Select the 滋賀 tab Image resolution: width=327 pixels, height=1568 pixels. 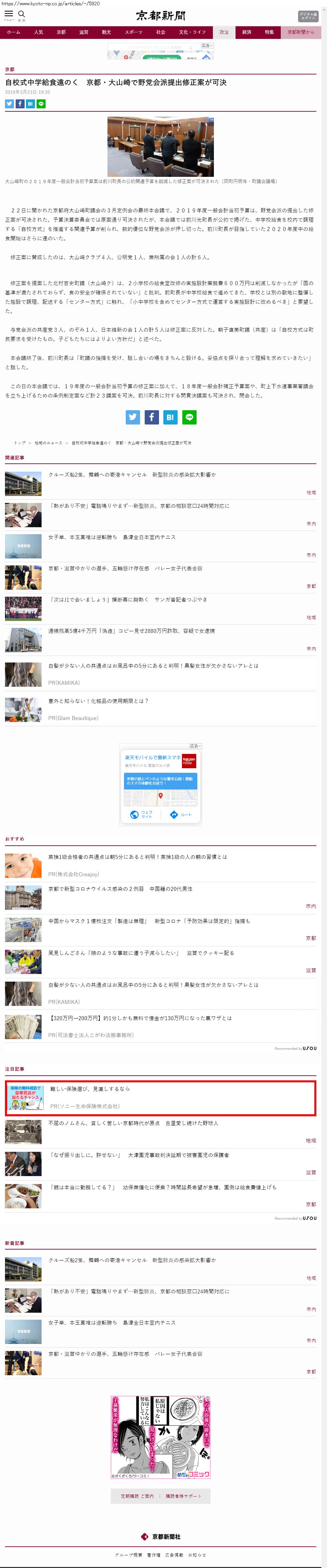83,32
